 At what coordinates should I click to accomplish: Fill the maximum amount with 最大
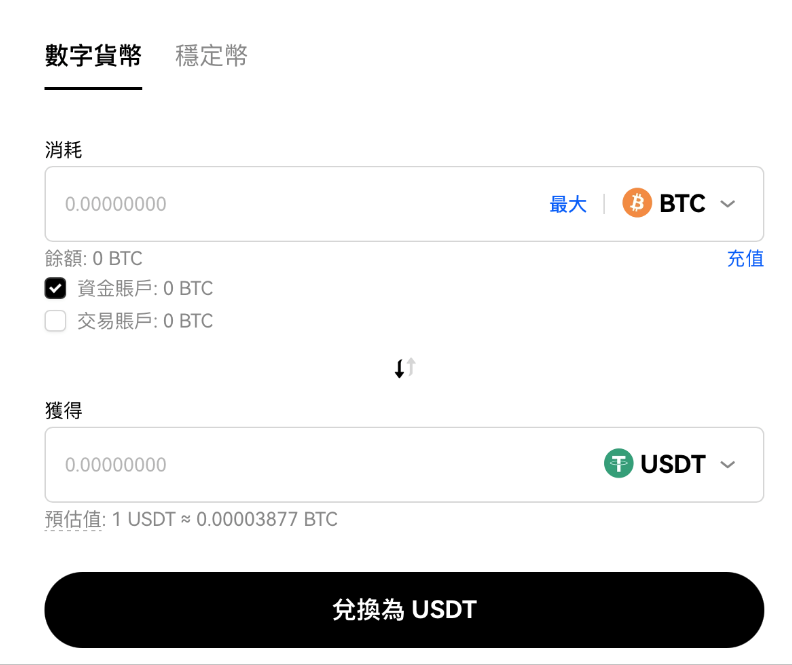coord(567,204)
